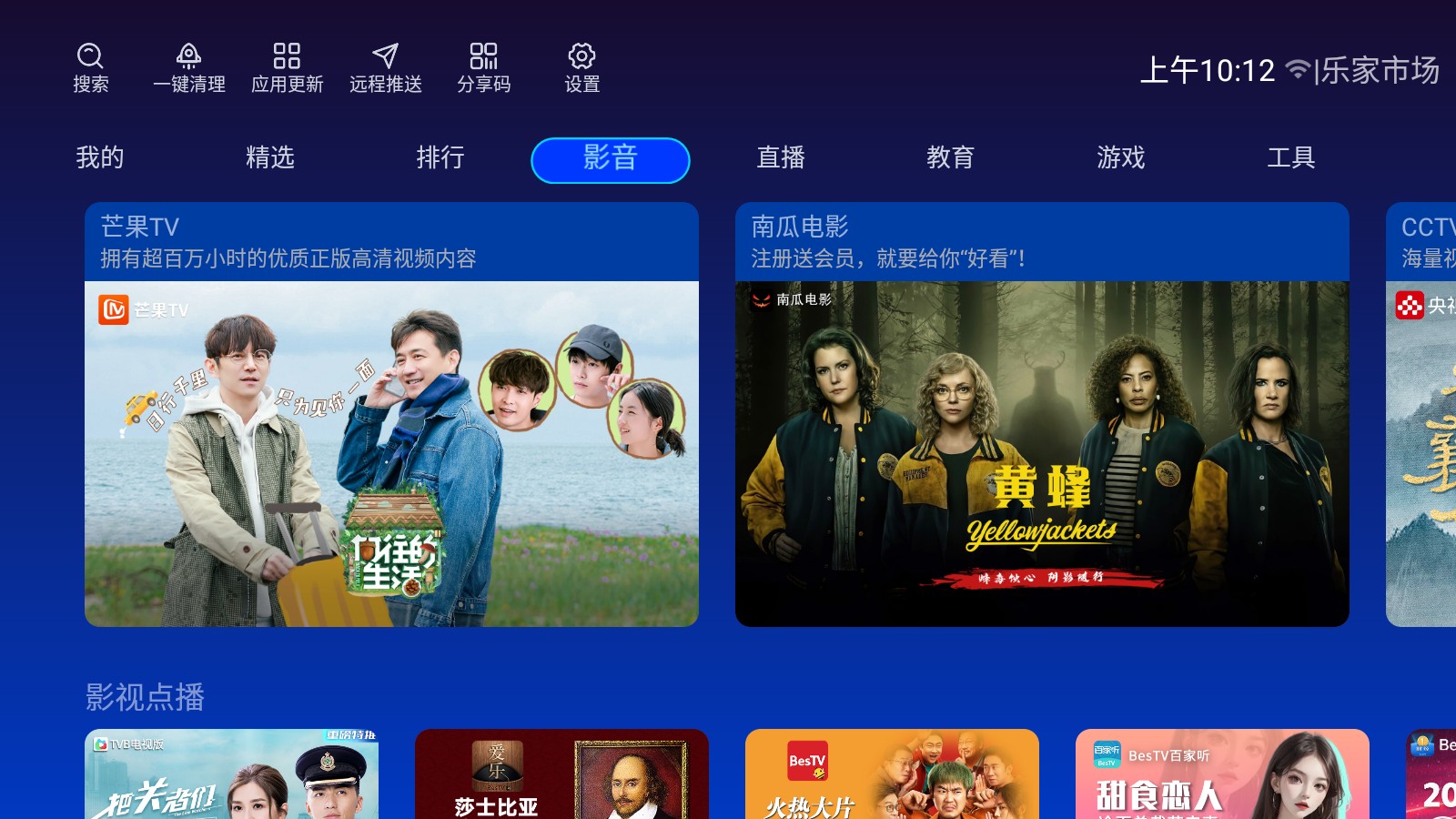Open 应用更新 app updates

click(287, 67)
